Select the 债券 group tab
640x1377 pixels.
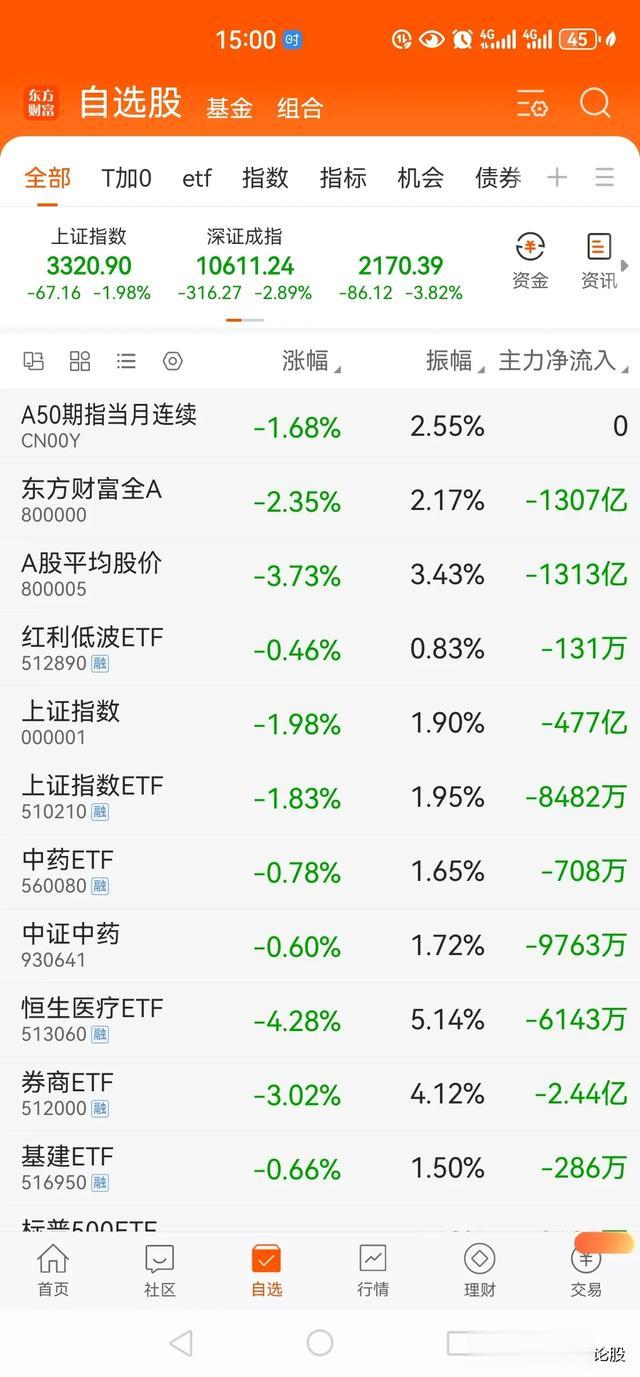pyautogui.click(x=498, y=178)
